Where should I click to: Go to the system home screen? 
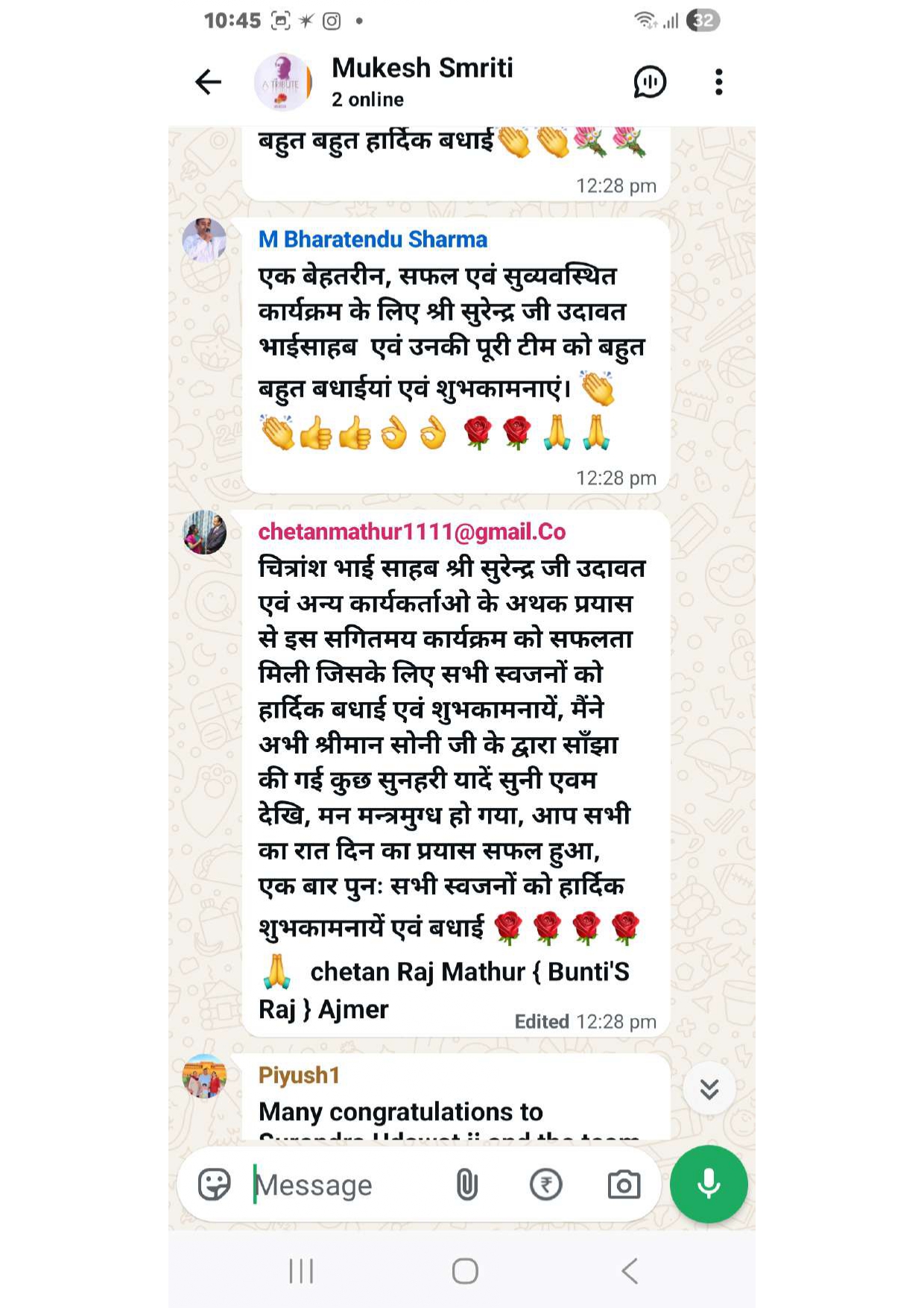[465, 1271]
